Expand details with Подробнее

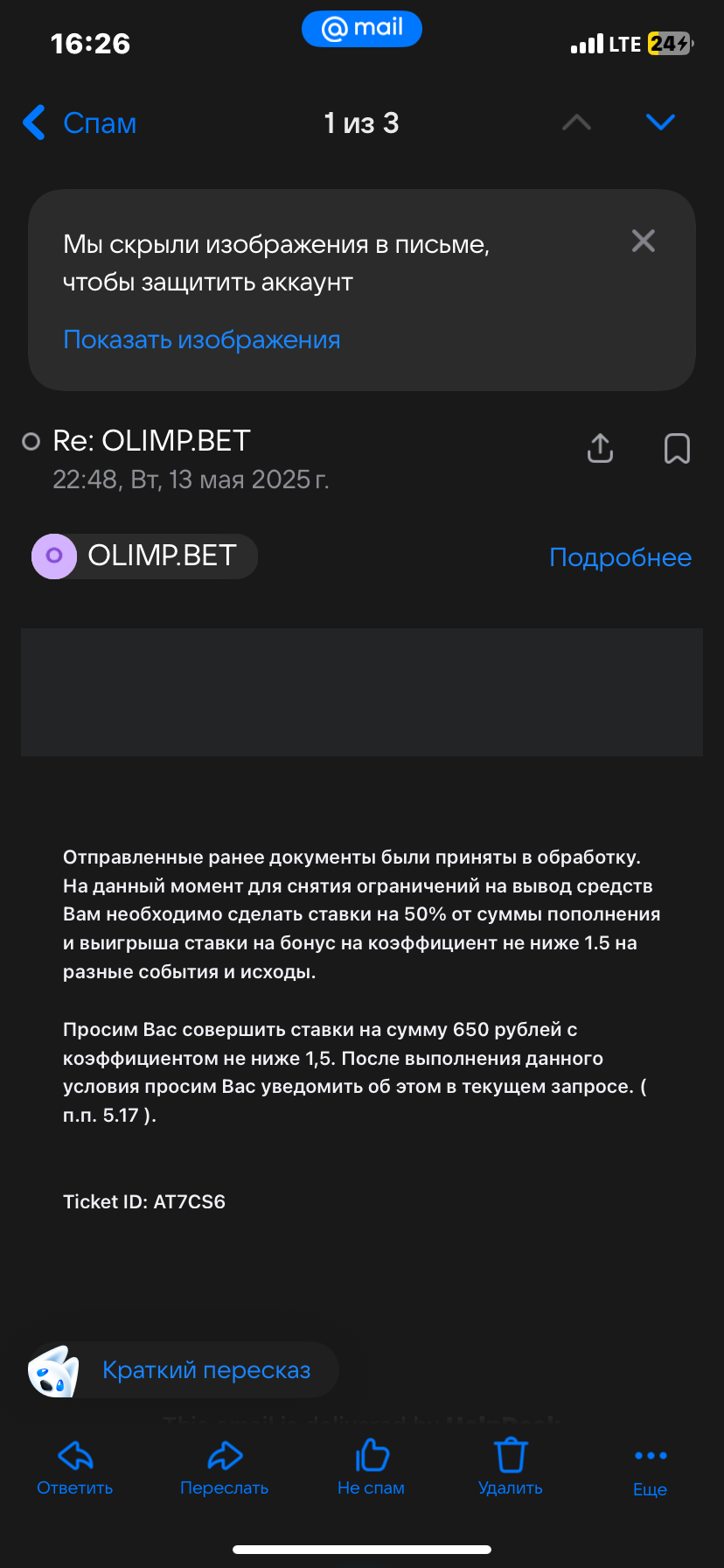coord(620,557)
